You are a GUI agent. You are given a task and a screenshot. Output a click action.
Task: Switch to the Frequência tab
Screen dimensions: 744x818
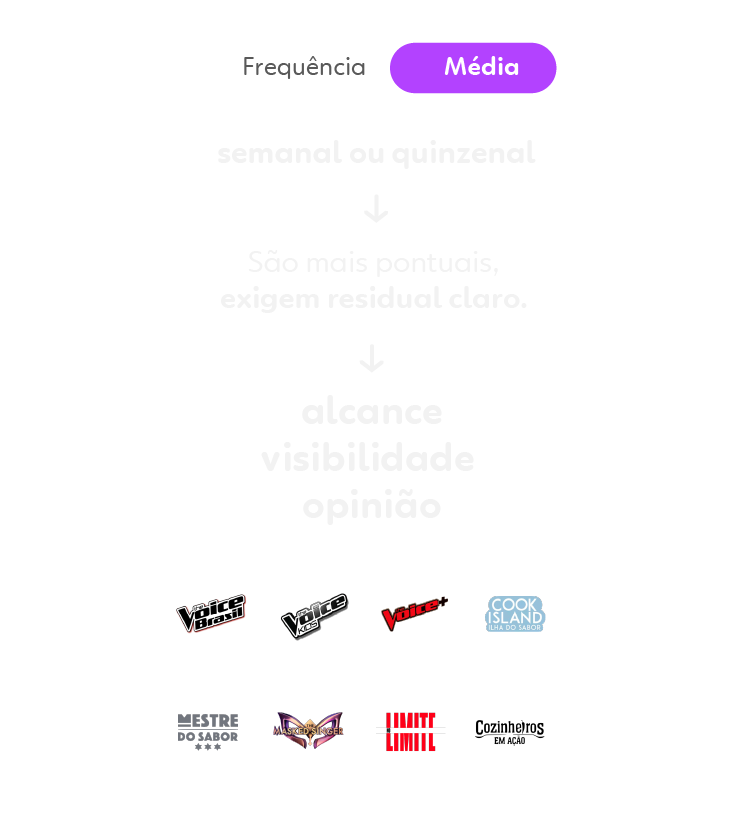pos(304,67)
